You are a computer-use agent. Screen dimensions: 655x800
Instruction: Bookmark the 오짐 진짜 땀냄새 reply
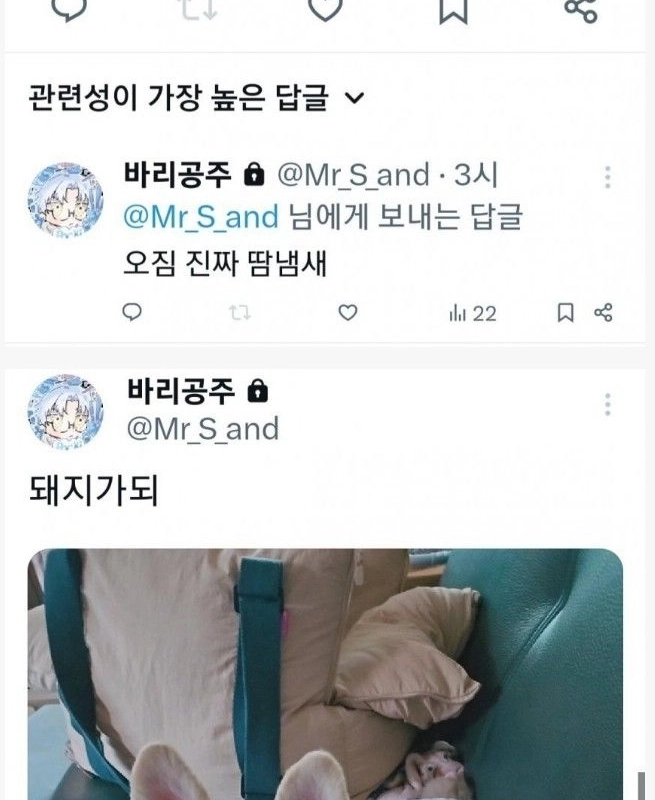pos(565,313)
